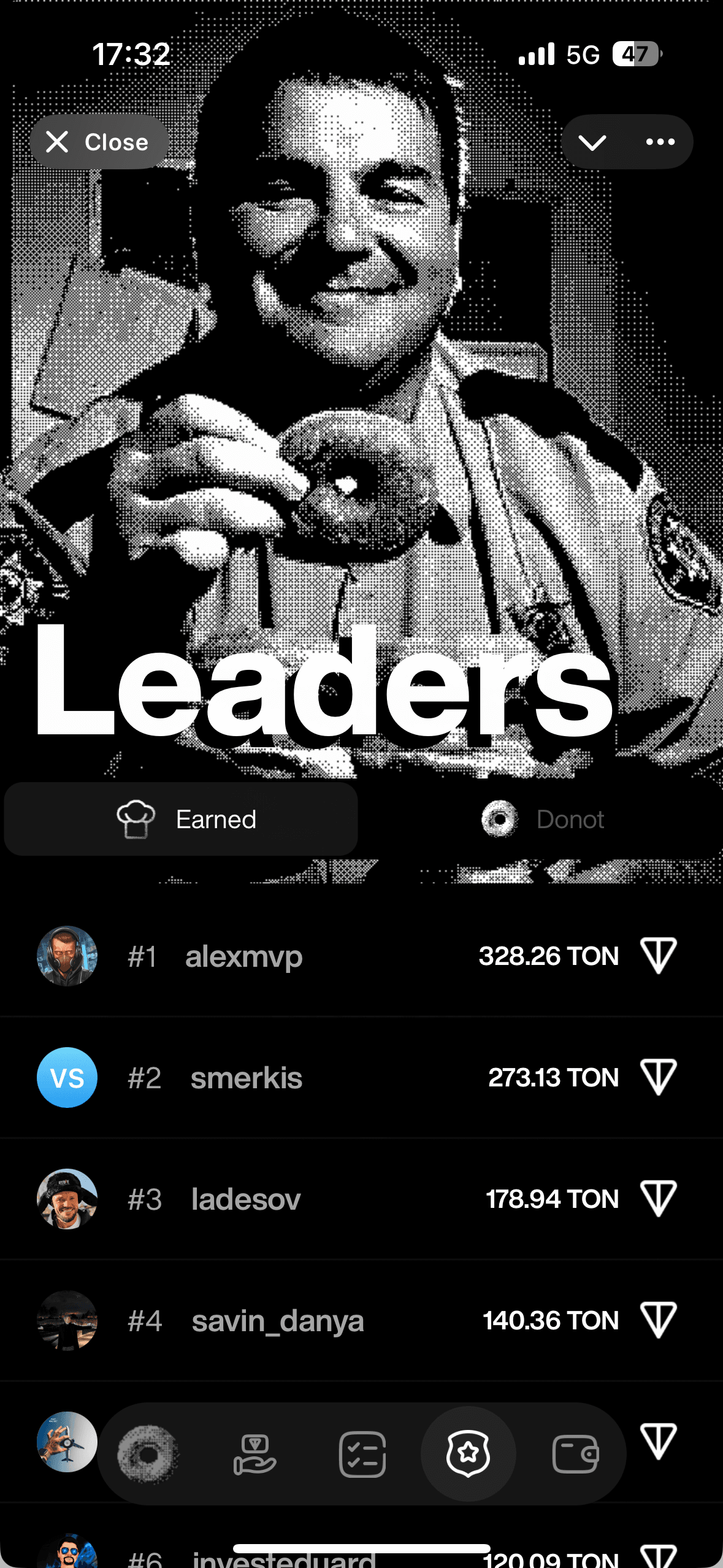This screenshot has height=1568, width=723.
Task: Tap the badge star leaders tab
Action: pos(468,1454)
